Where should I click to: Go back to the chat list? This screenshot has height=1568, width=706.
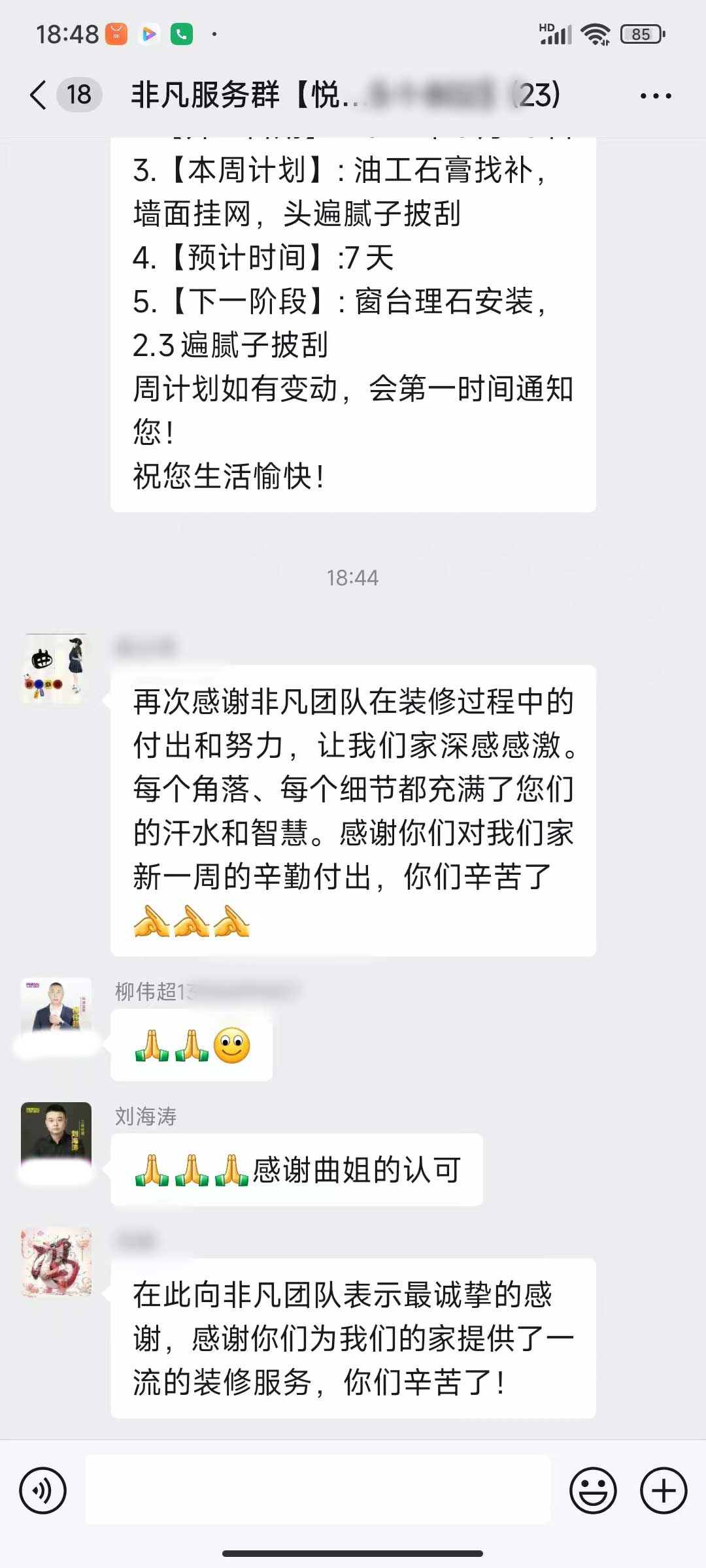pyautogui.click(x=39, y=95)
